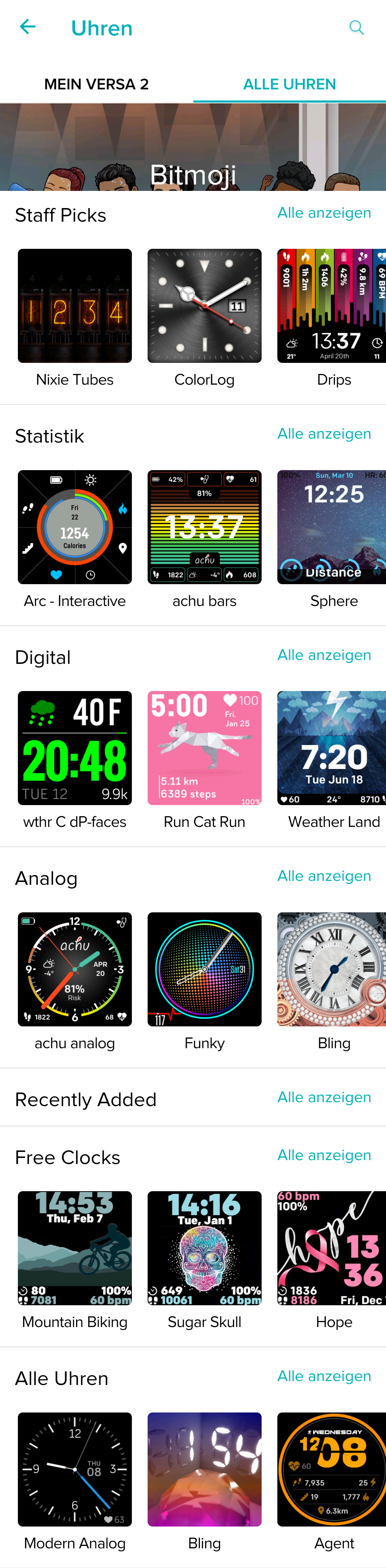Show all Statistik clock faces
386x1568 pixels.
tap(324, 434)
